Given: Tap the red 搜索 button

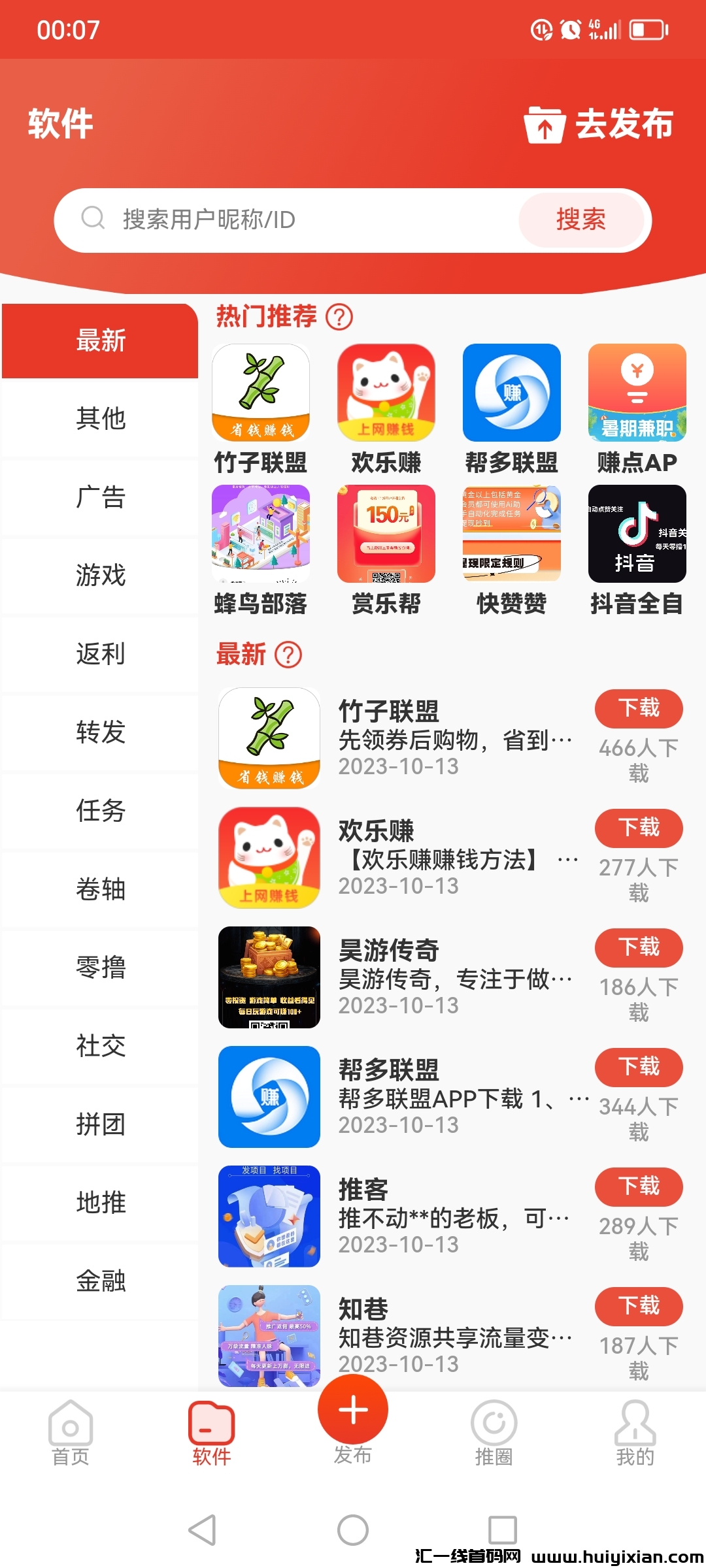Looking at the screenshot, I should (x=580, y=220).
